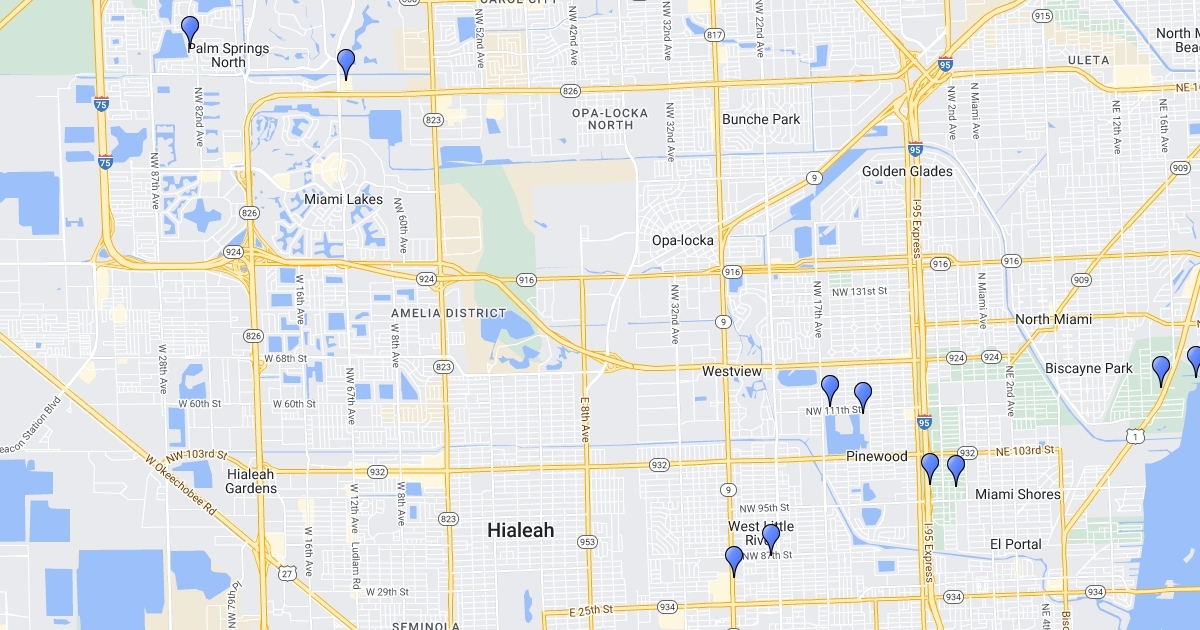Select the pin on I-95 beside Pinewood

(x=930, y=466)
